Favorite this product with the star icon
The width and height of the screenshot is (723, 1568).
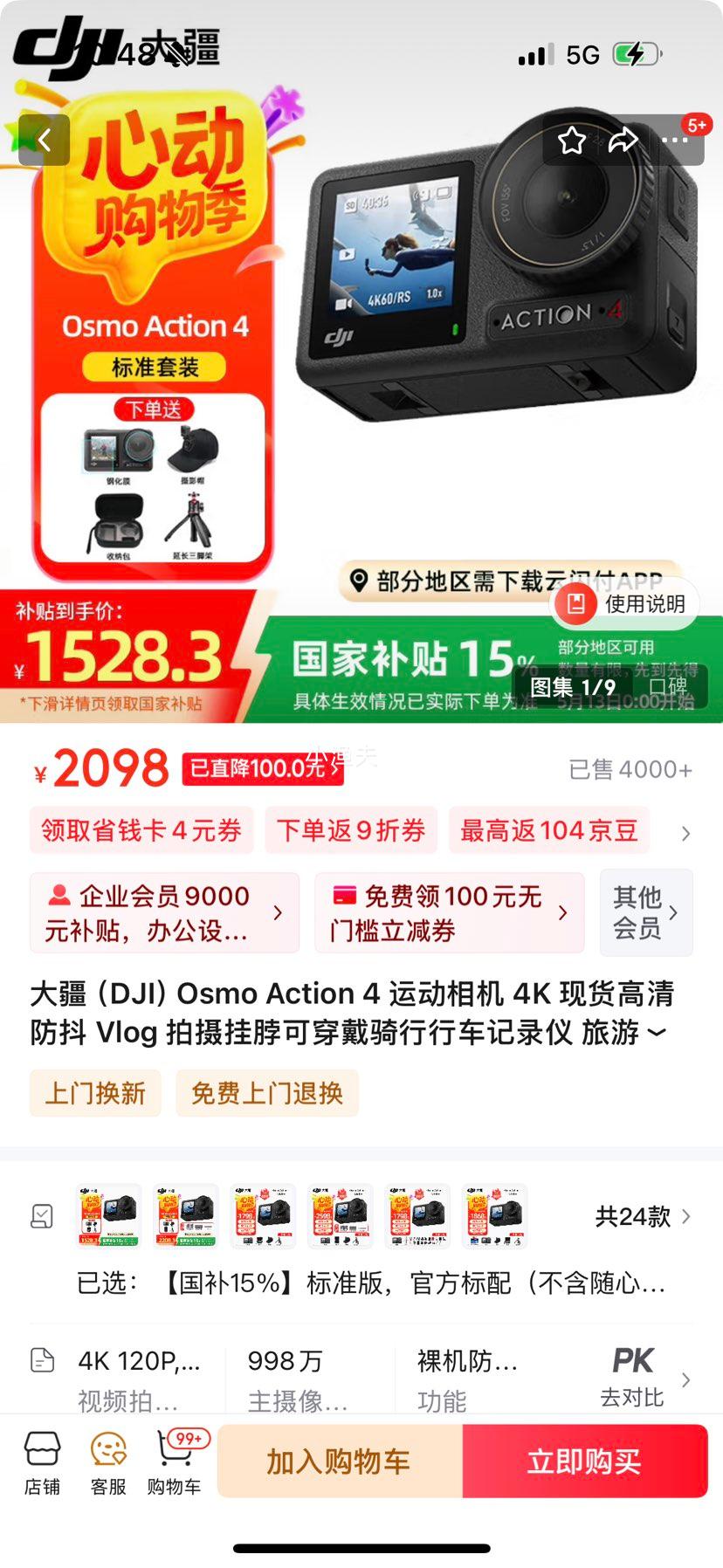click(x=572, y=140)
